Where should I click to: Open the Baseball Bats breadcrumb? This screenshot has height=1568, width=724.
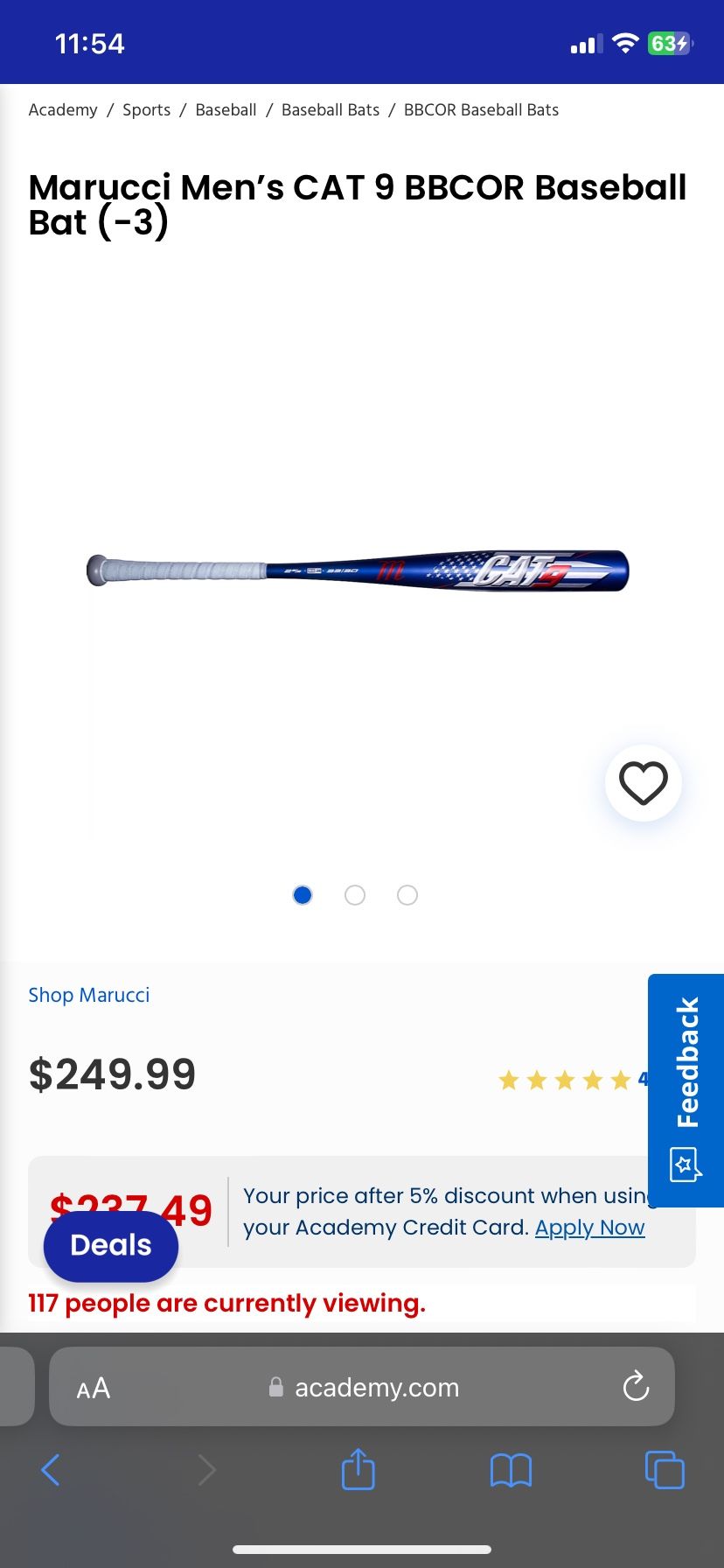pos(330,110)
